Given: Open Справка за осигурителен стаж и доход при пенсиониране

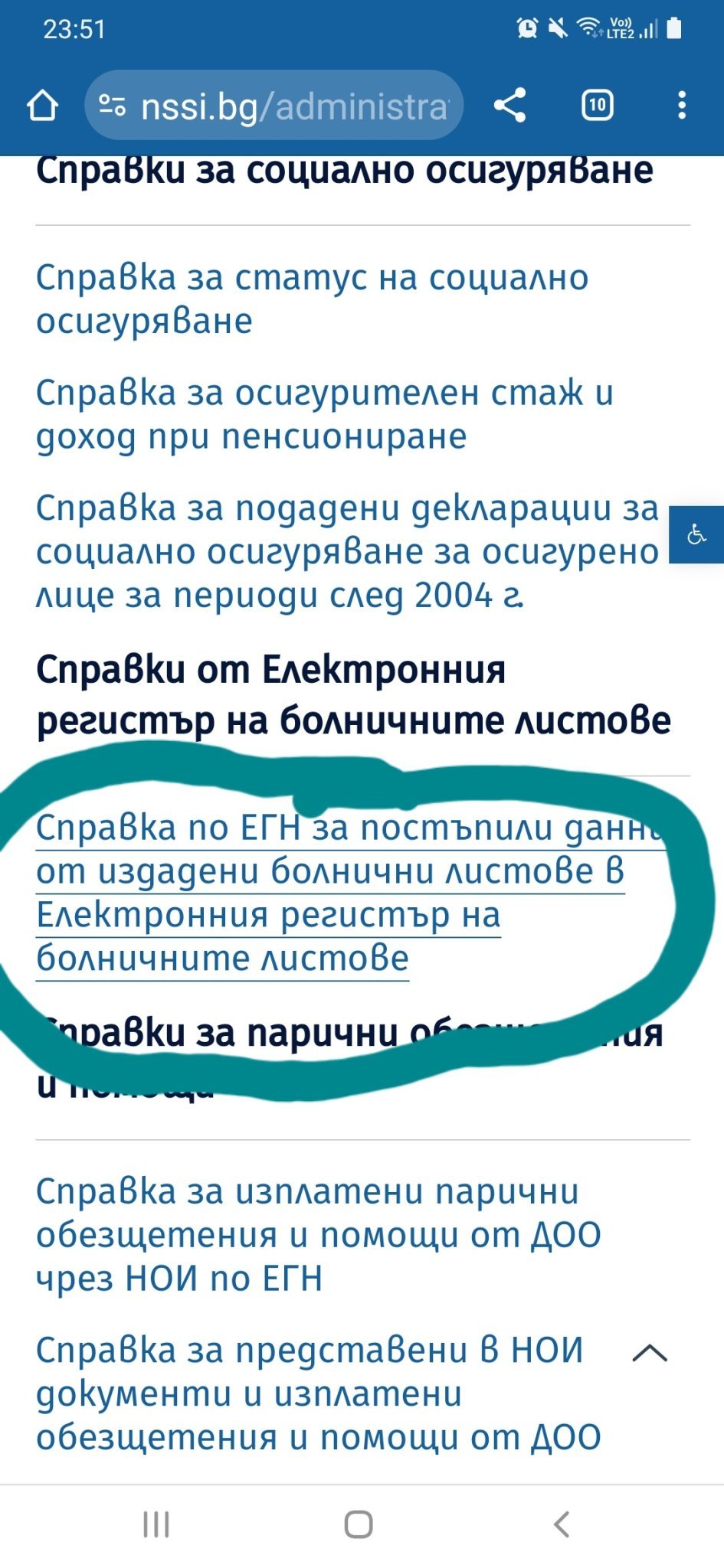Looking at the screenshot, I should pyautogui.click(x=325, y=414).
